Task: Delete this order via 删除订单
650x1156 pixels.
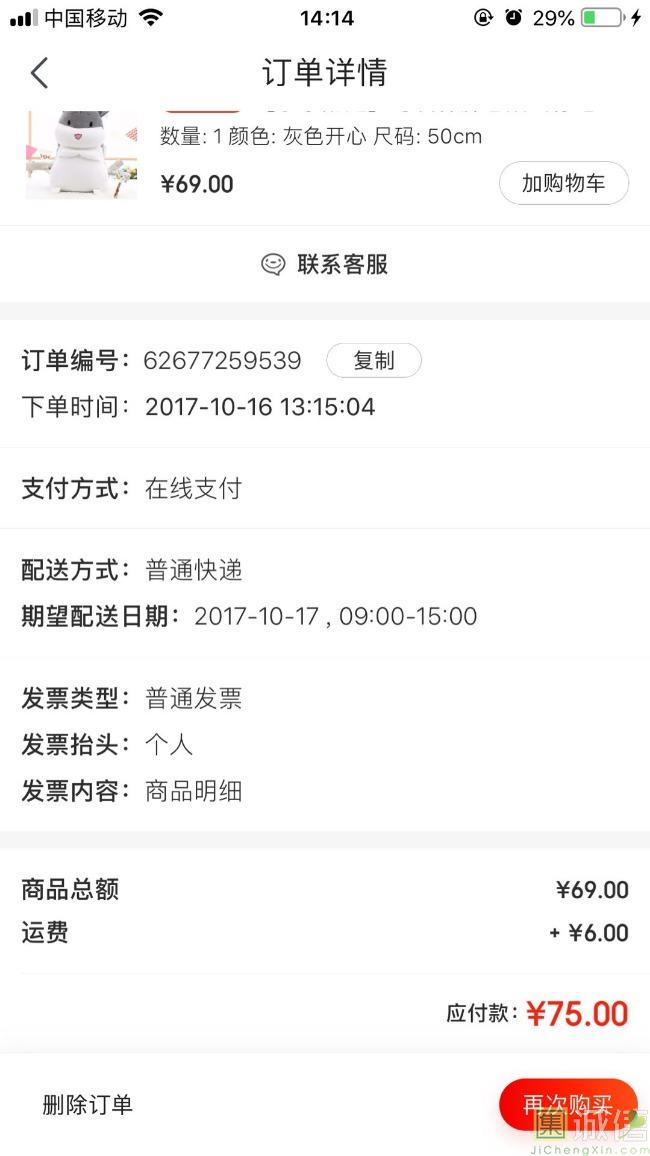Action: pos(87,1105)
